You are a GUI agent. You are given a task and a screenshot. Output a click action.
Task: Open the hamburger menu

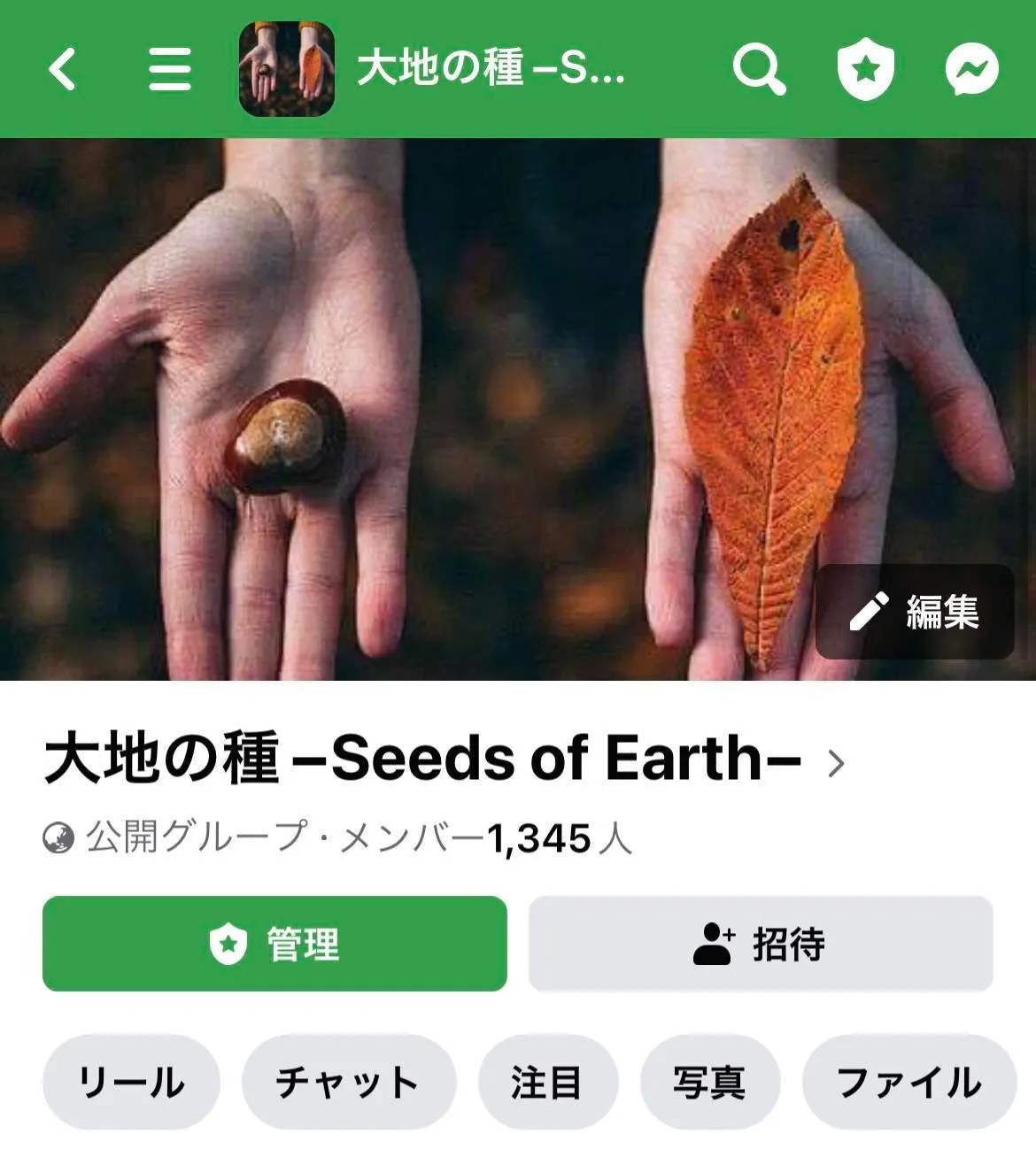[x=169, y=69]
